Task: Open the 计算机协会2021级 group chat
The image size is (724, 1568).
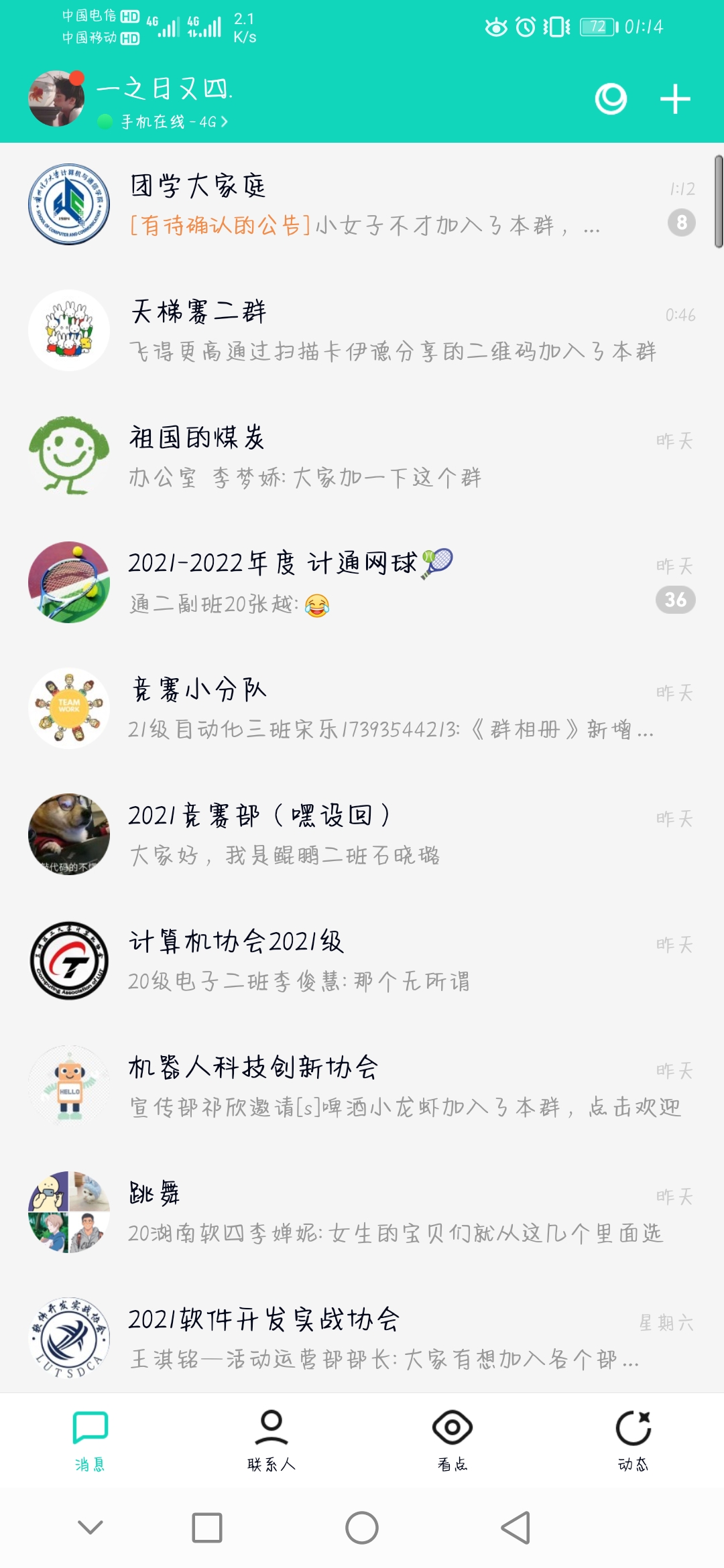Action: 362,960
